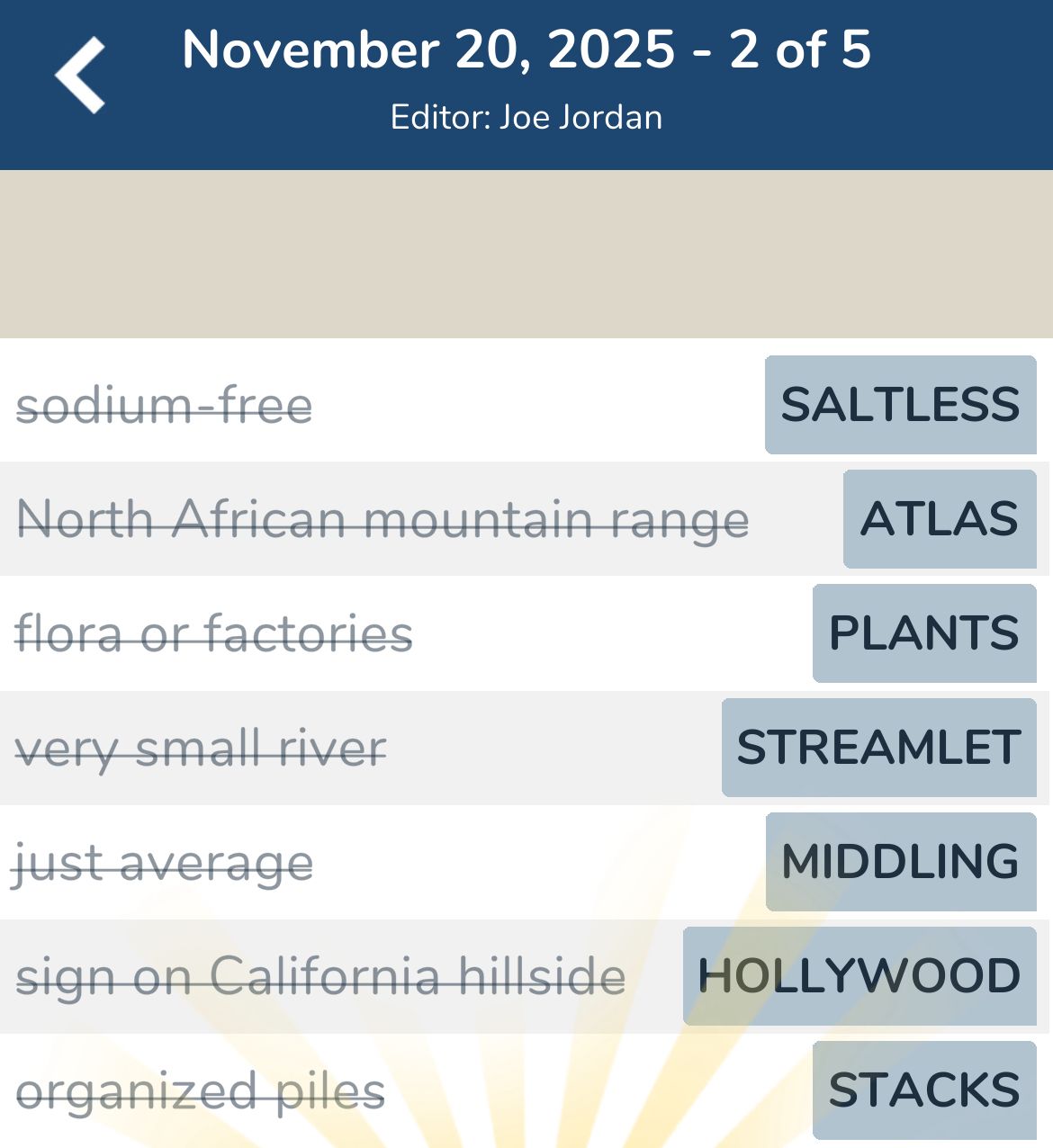This screenshot has height=1148, width=1053.
Task: Select the STREAMLET answer tile
Action: [877, 748]
